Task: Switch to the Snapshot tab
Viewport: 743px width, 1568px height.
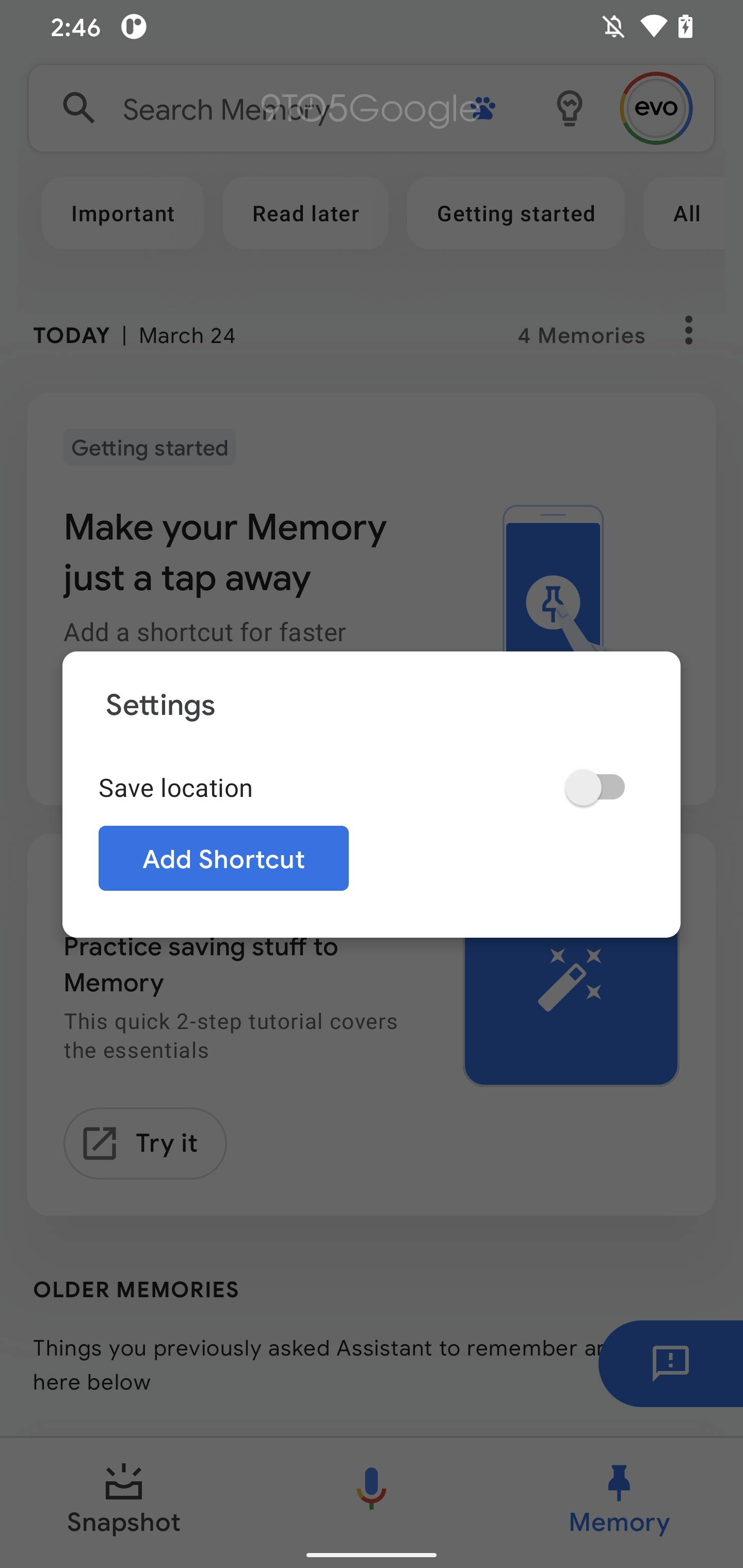Action: pyautogui.click(x=124, y=1504)
